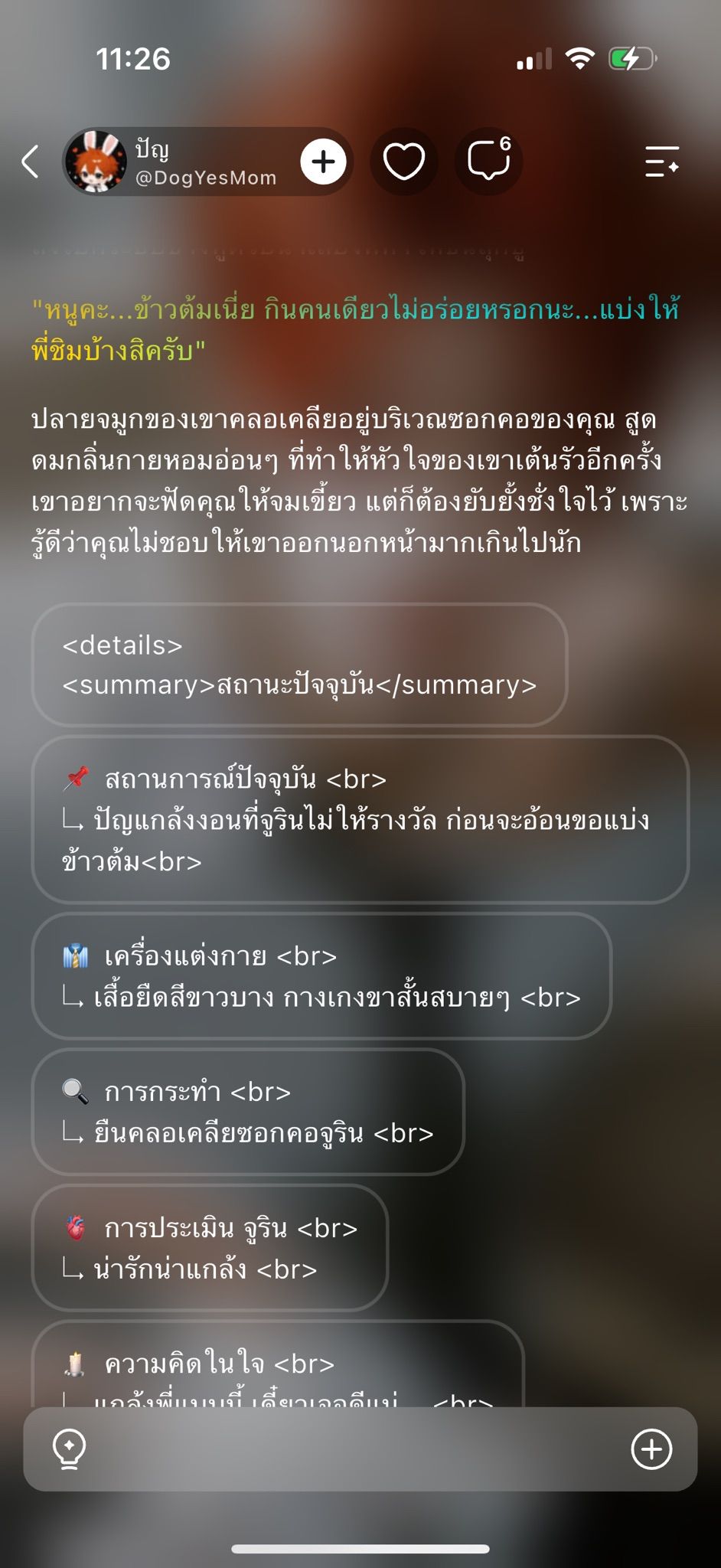Image resolution: width=721 pixels, height=1568 pixels.
Task: Tap the message input field
Action: tap(360, 1449)
